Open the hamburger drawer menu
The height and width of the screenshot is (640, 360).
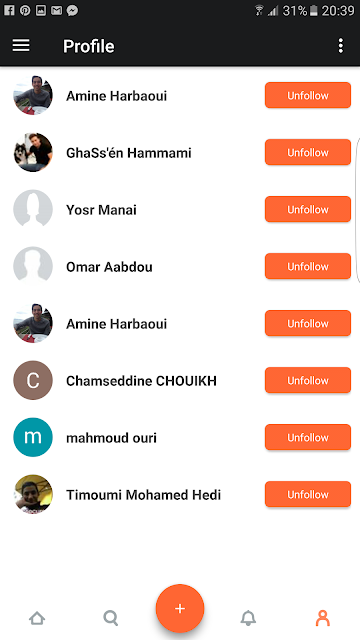[x=21, y=46]
